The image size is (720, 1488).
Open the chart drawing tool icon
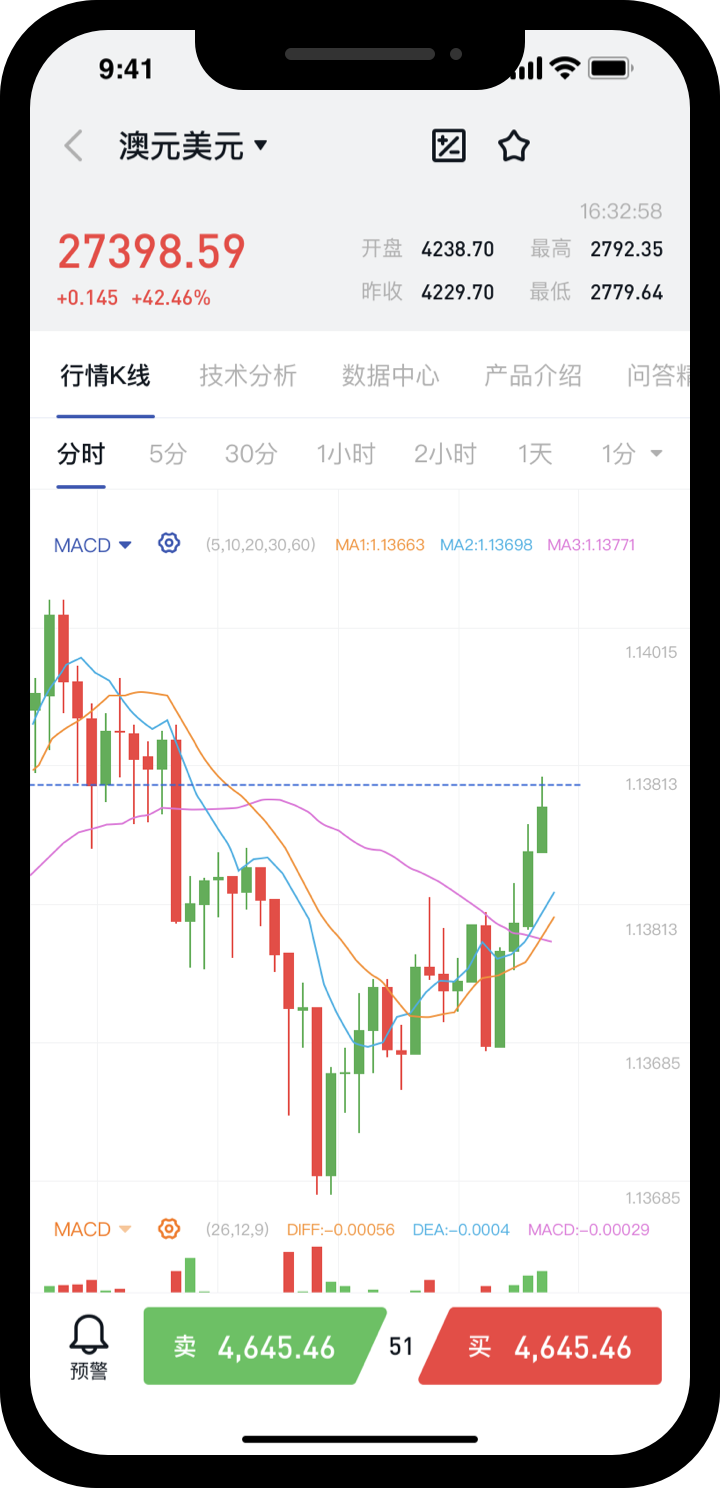(448, 146)
